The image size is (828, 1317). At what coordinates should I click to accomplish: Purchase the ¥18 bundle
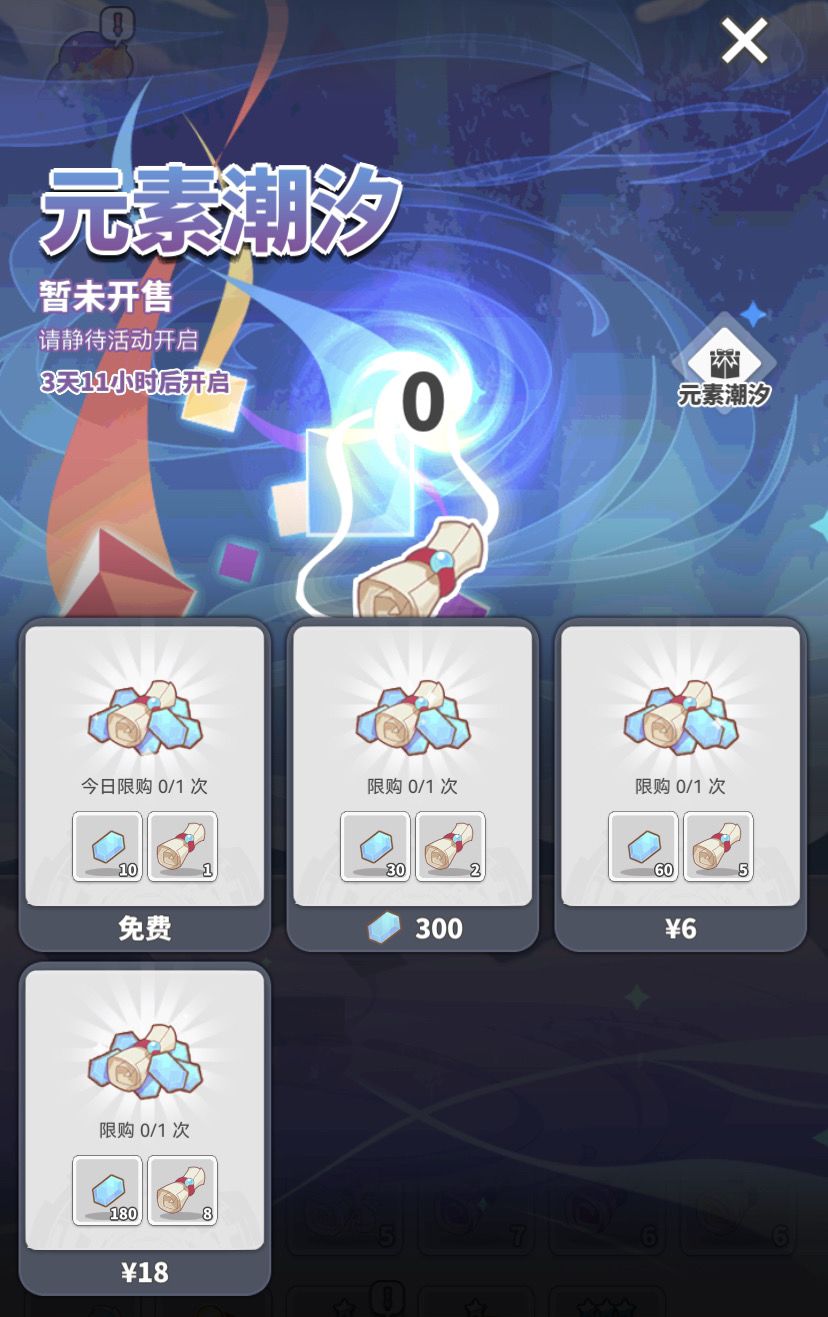pyautogui.click(x=144, y=1271)
